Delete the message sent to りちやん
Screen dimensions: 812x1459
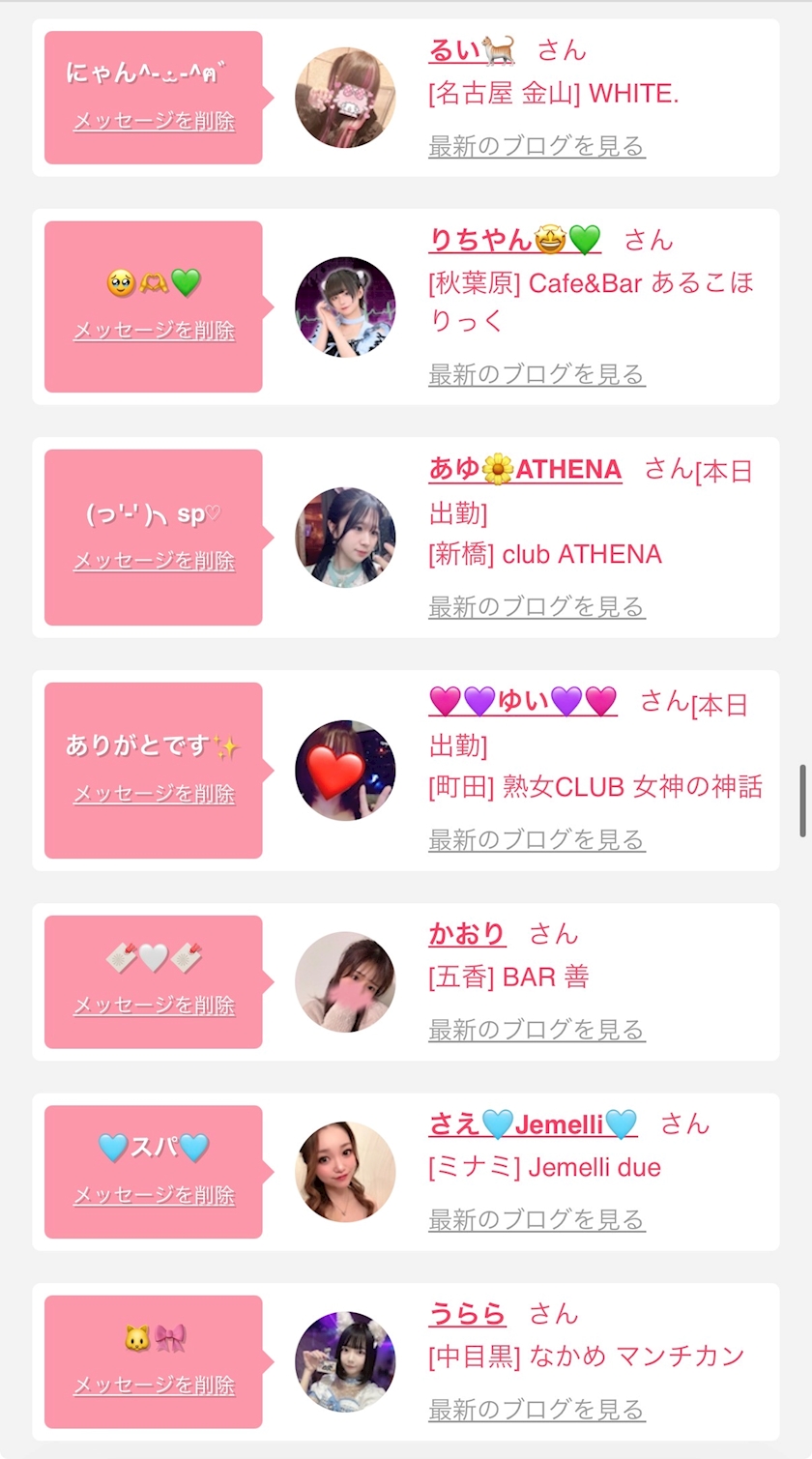pyautogui.click(x=154, y=331)
